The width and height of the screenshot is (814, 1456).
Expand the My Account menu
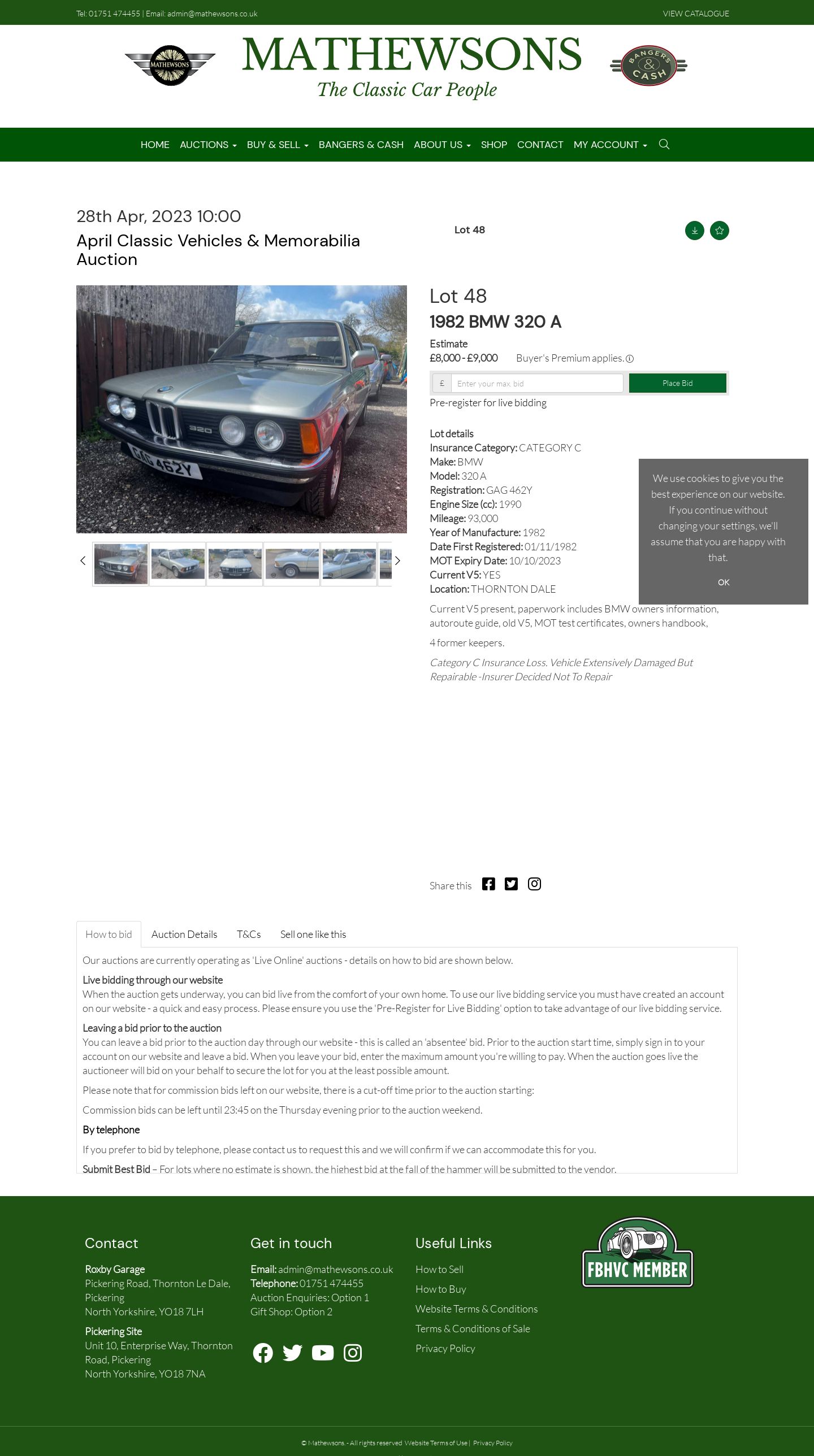(610, 145)
